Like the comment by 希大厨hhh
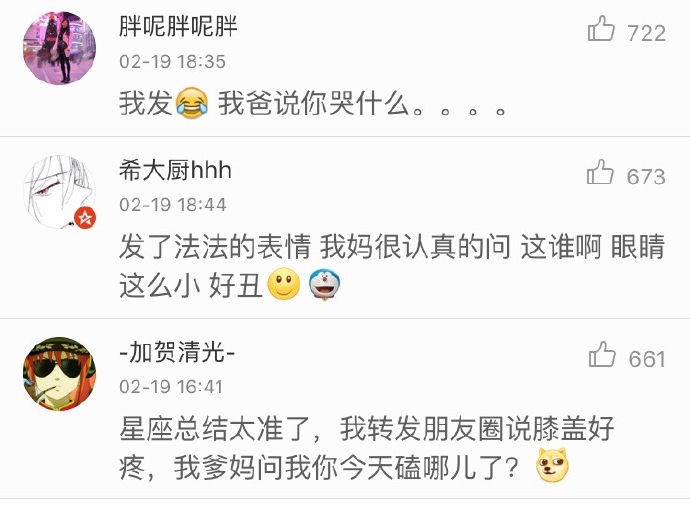This screenshot has width=690, height=505. (602, 174)
